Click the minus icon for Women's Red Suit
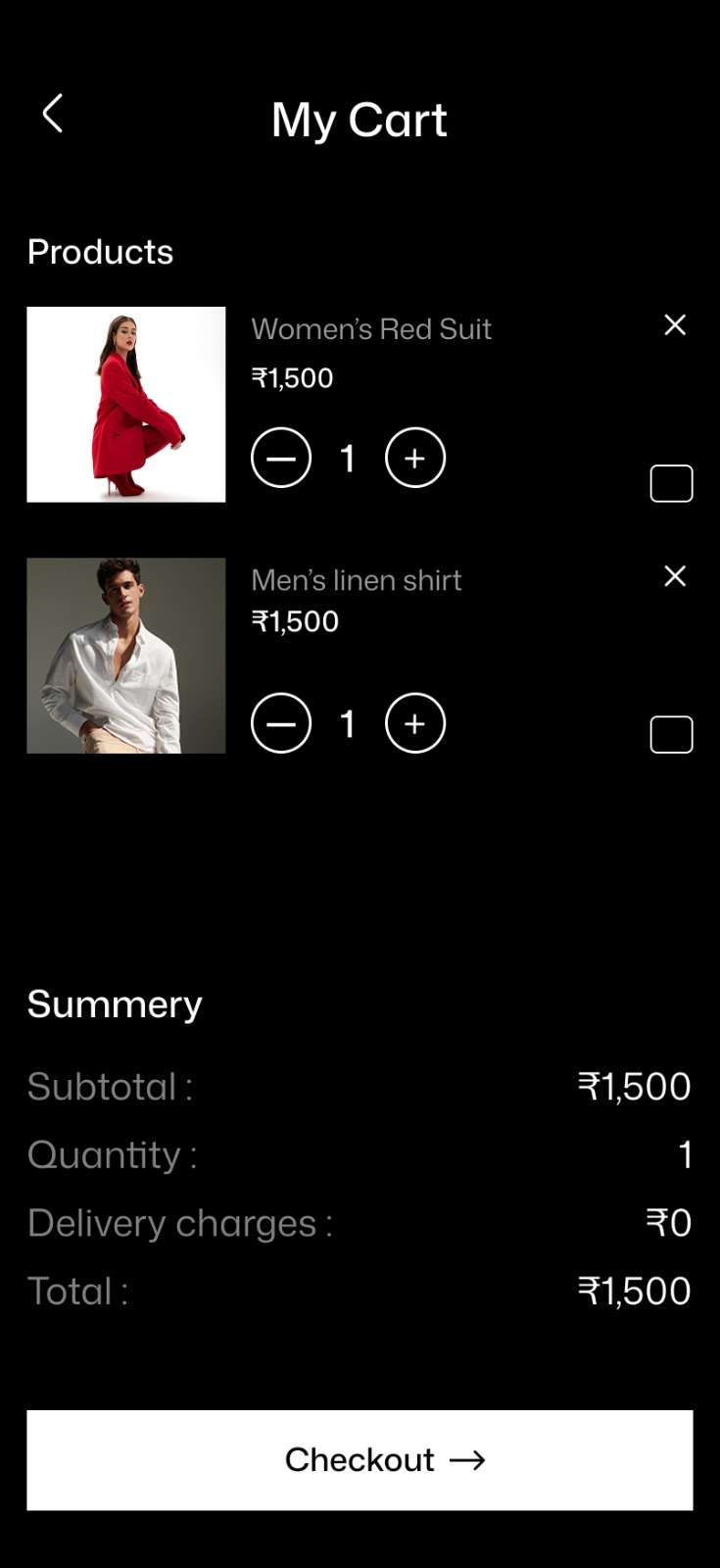Image resolution: width=720 pixels, height=1568 pixels. pyautogui.click(x=281, y=458)
